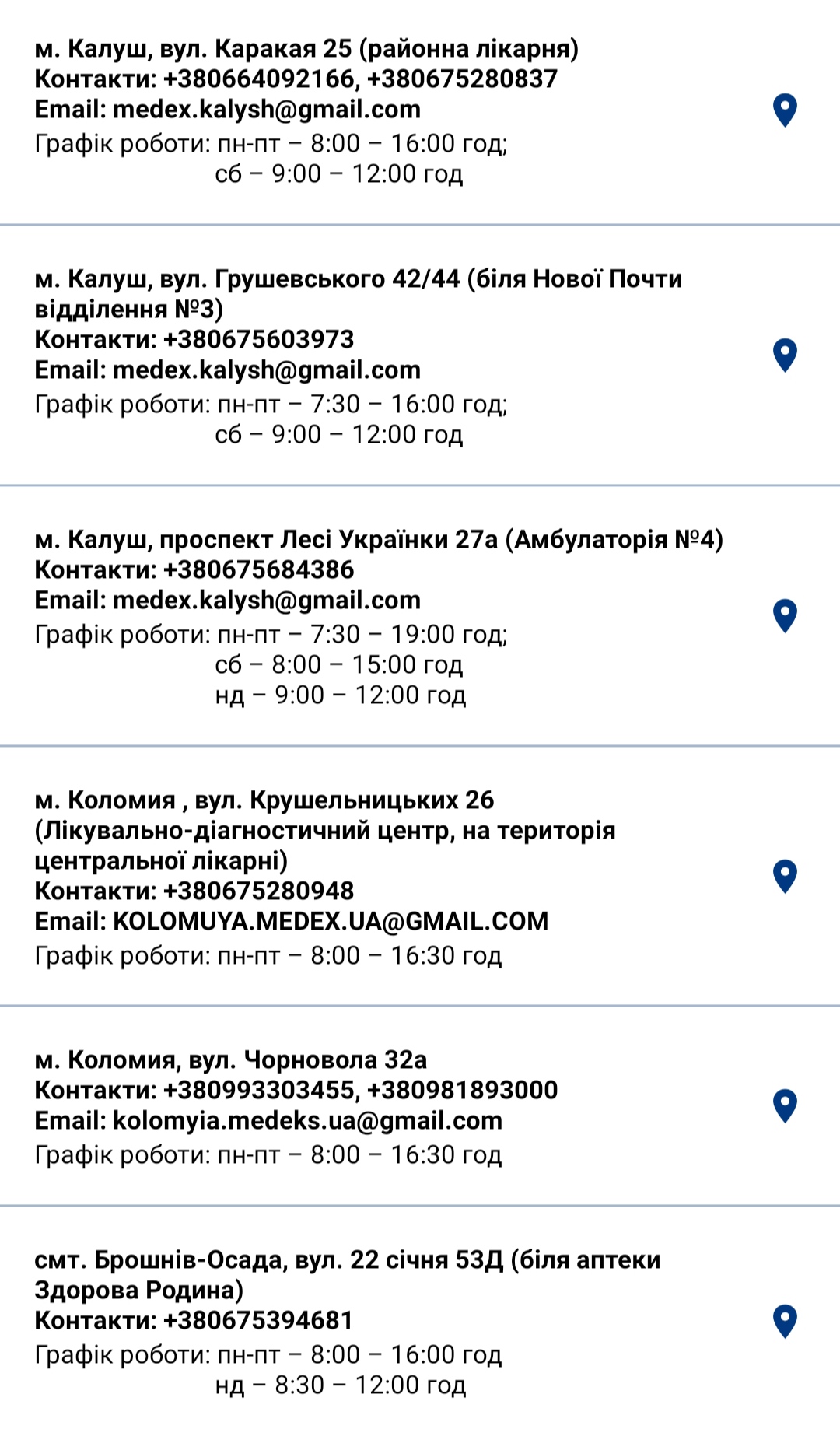Show Лесі Українки 27а location on map
This screenshot has width=840, height=1429.
785,616
